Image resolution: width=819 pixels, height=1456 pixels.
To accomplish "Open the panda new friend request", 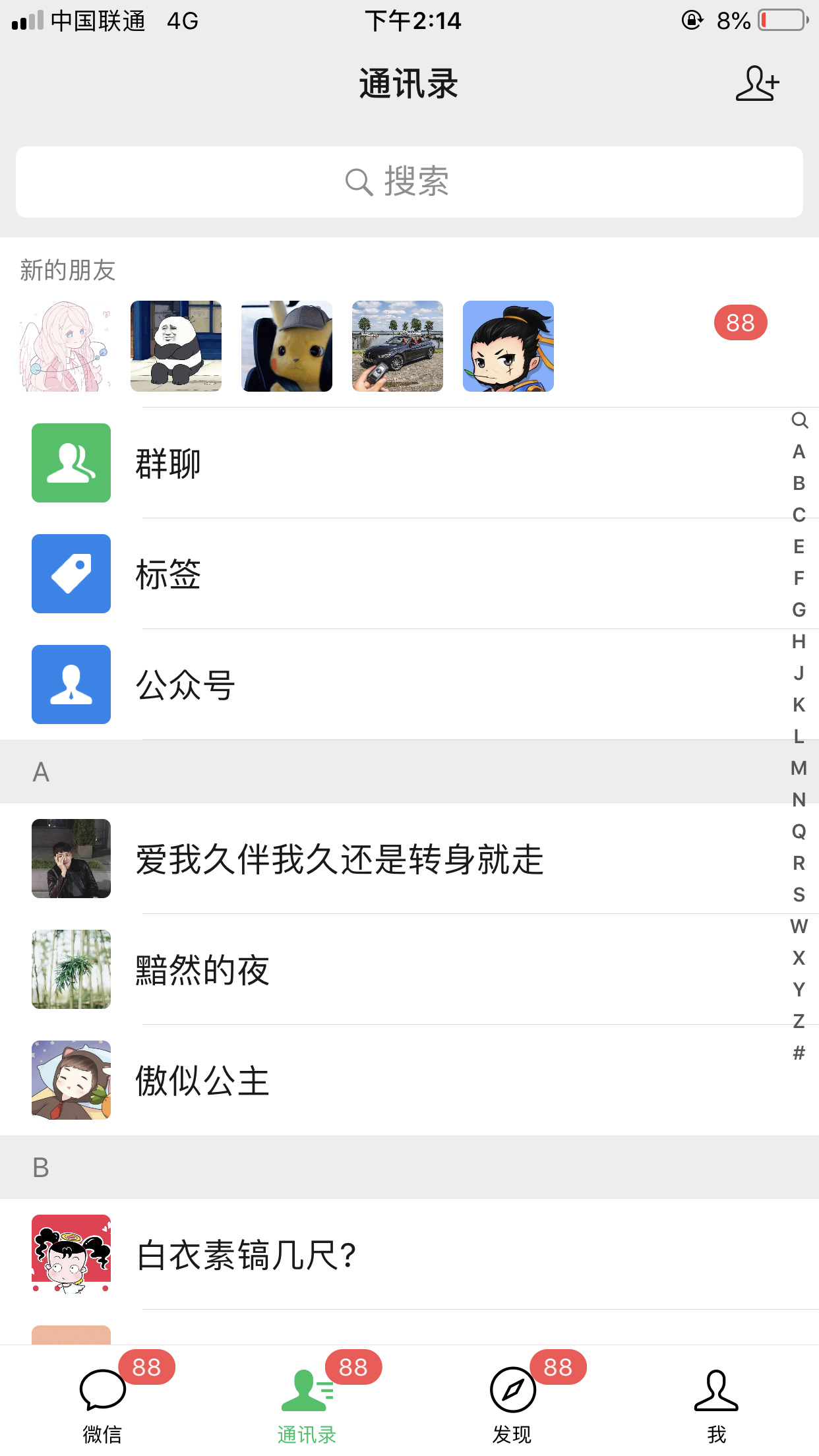I will (176, 346).
